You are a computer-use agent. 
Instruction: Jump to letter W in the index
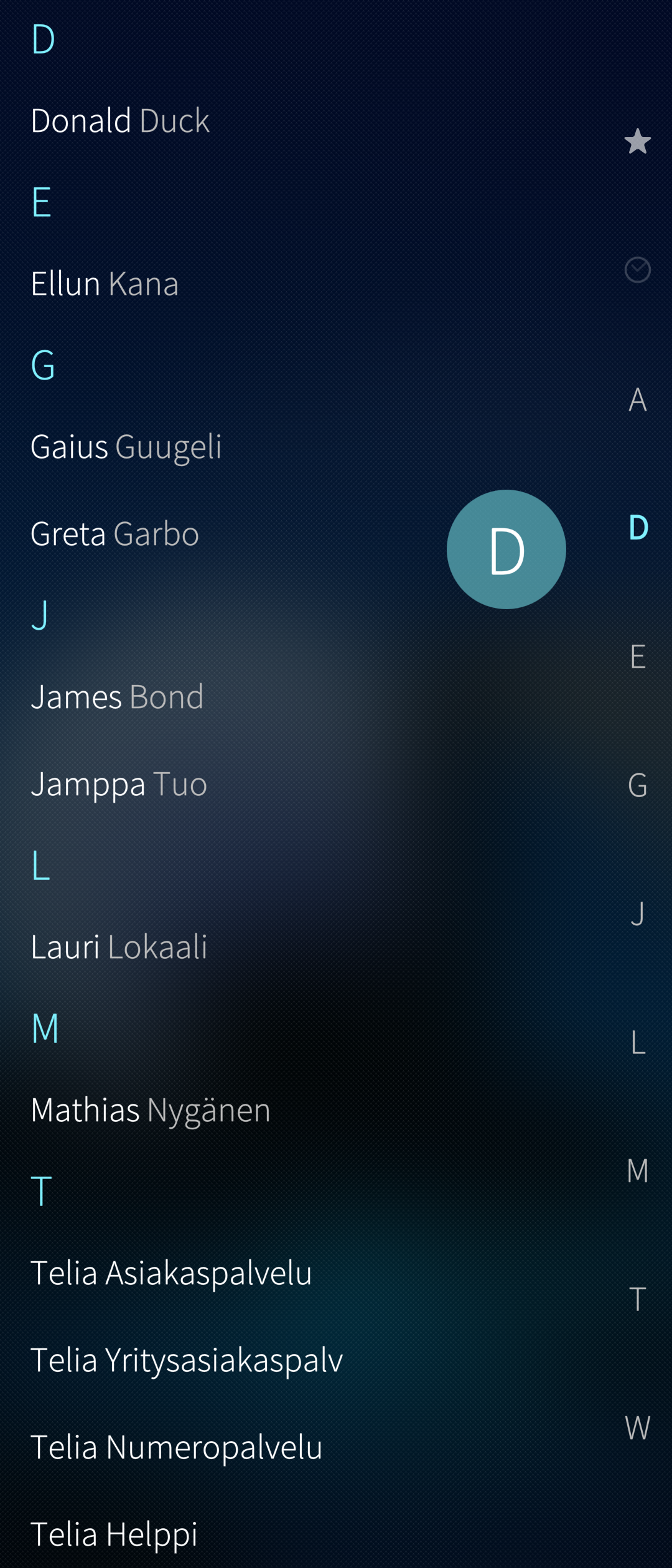[638, 1427]
